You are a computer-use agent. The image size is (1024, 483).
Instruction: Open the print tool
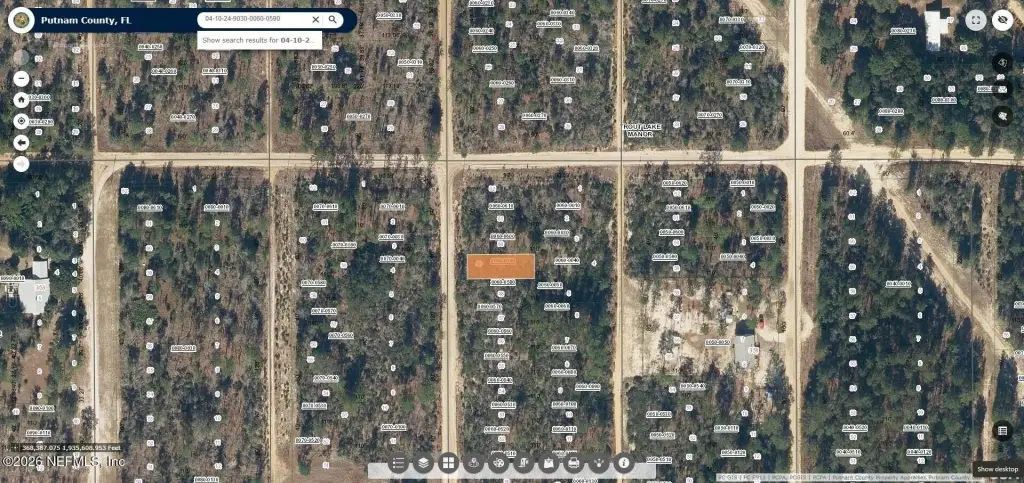pyautogui.click(x=574, y=463)
